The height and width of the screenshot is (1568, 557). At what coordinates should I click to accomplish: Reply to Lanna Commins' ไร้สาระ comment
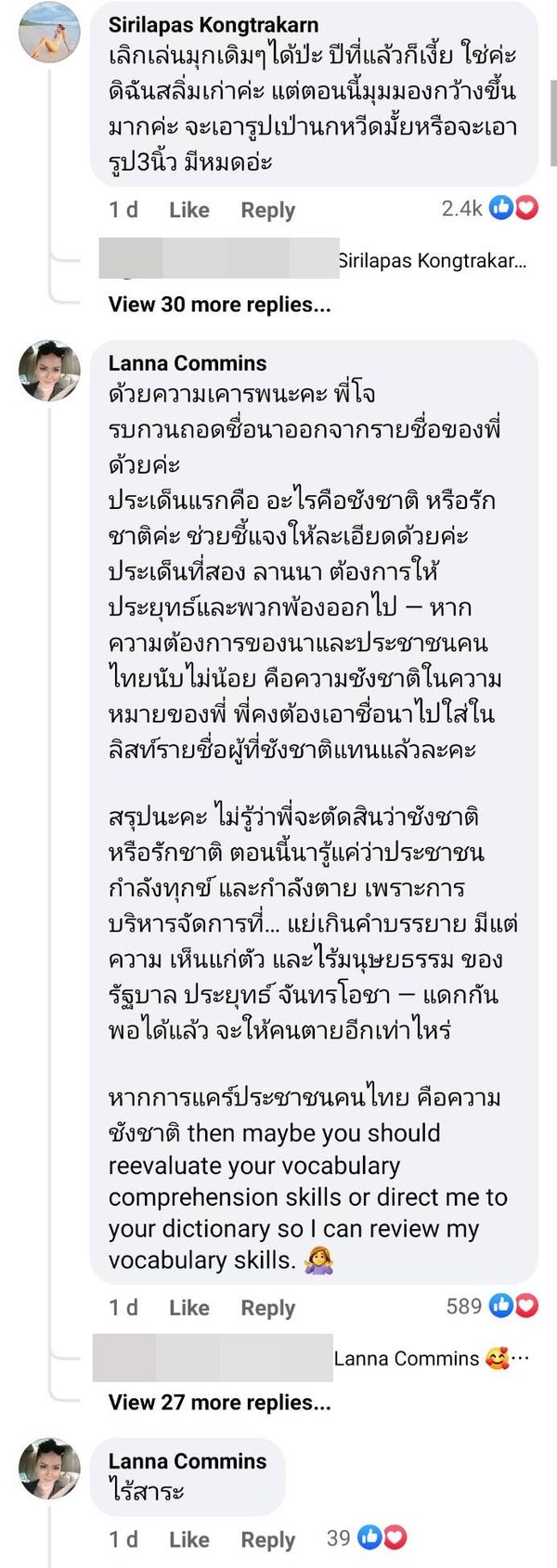pyautogui.click(x=267, y=1540)
